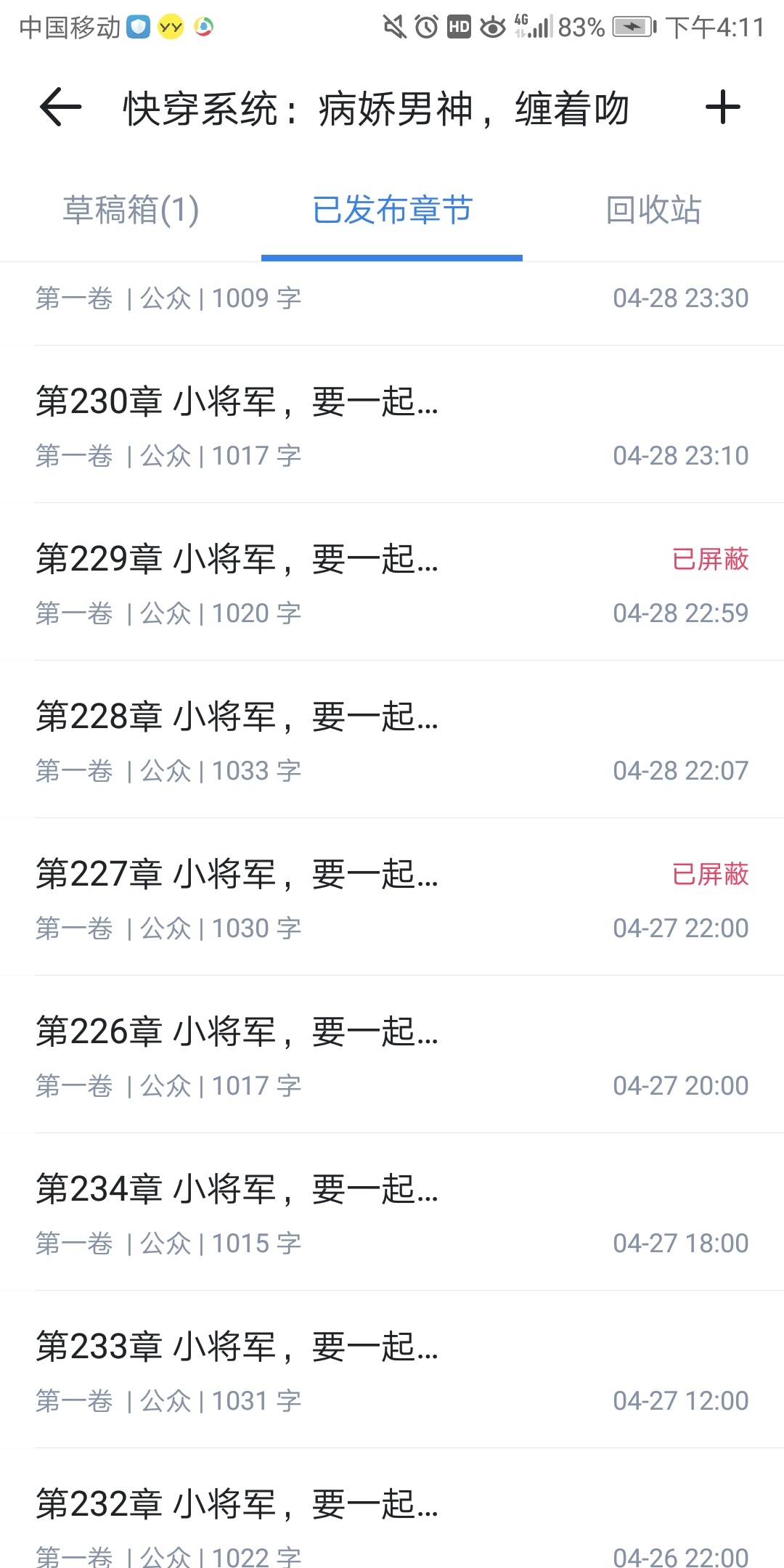Viewport: 784px width, 1568px height.
Task: Open blocked chapter 第227章
Action: click(392, 898)
